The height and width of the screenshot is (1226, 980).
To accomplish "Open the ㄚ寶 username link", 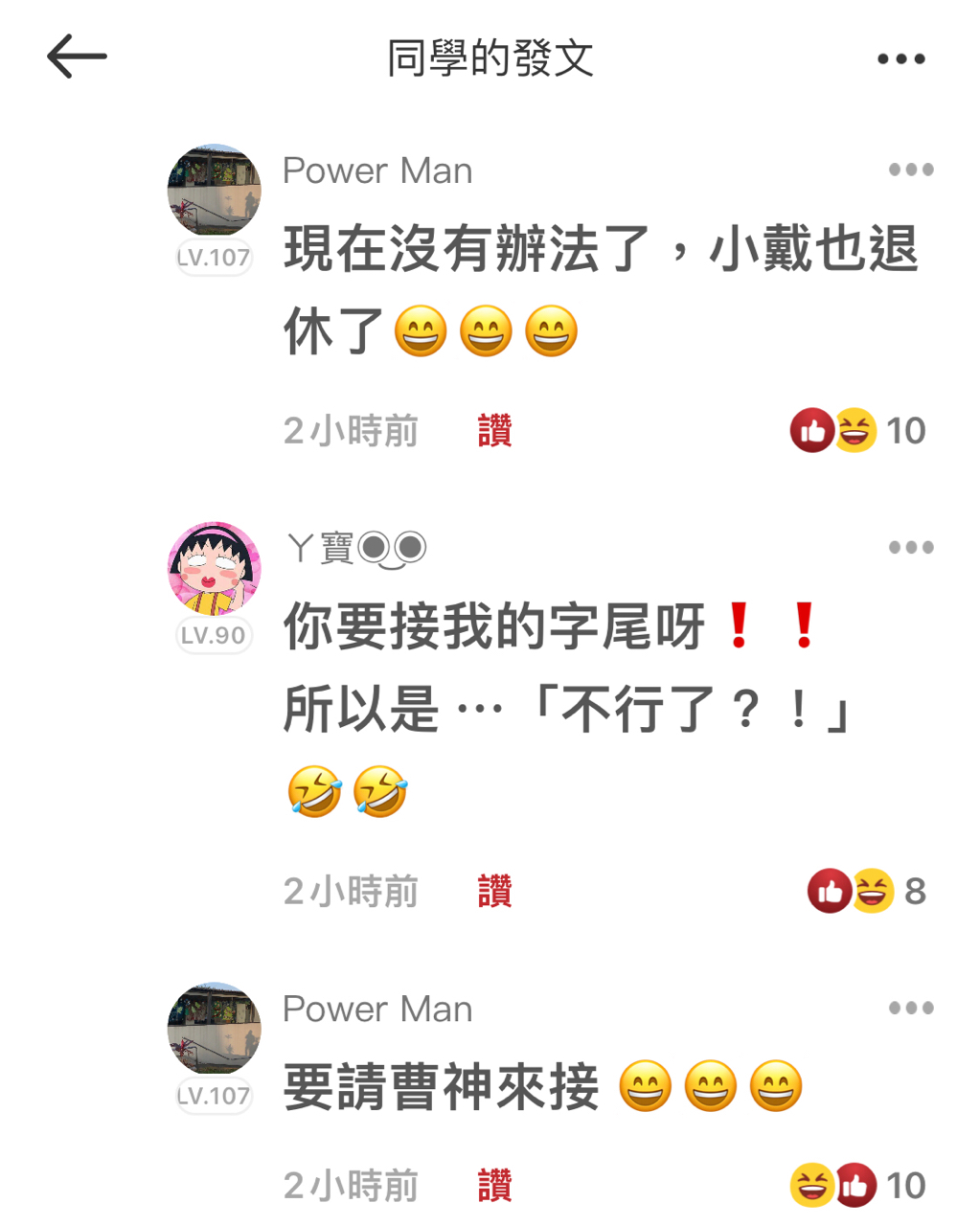I will click(x=355, y=548).
